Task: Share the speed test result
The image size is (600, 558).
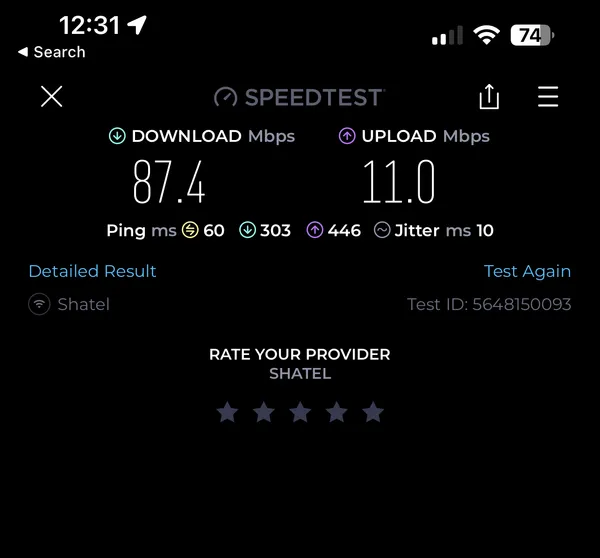Action: pyautogui.click(x=489, y=96)
